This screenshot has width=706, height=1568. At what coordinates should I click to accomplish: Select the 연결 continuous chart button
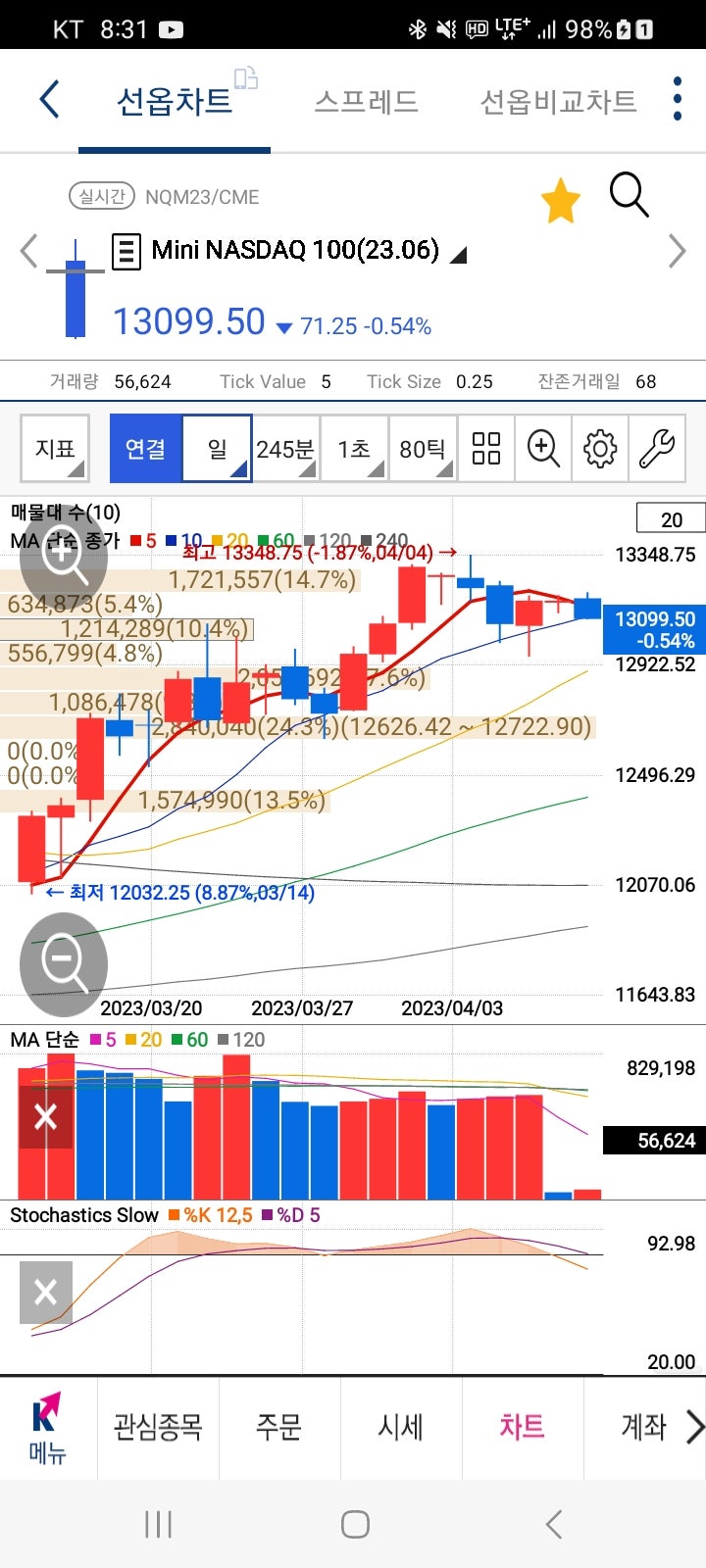click(146, 449)
